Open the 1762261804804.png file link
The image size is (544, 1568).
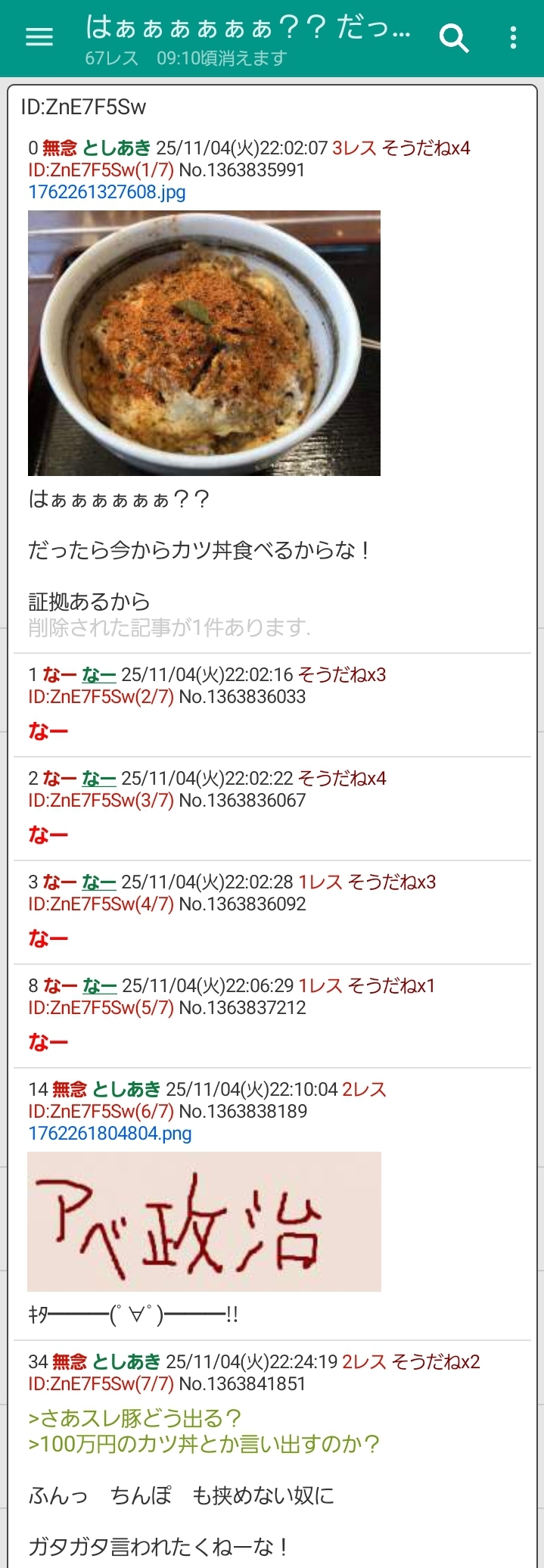coord(110,1134)
